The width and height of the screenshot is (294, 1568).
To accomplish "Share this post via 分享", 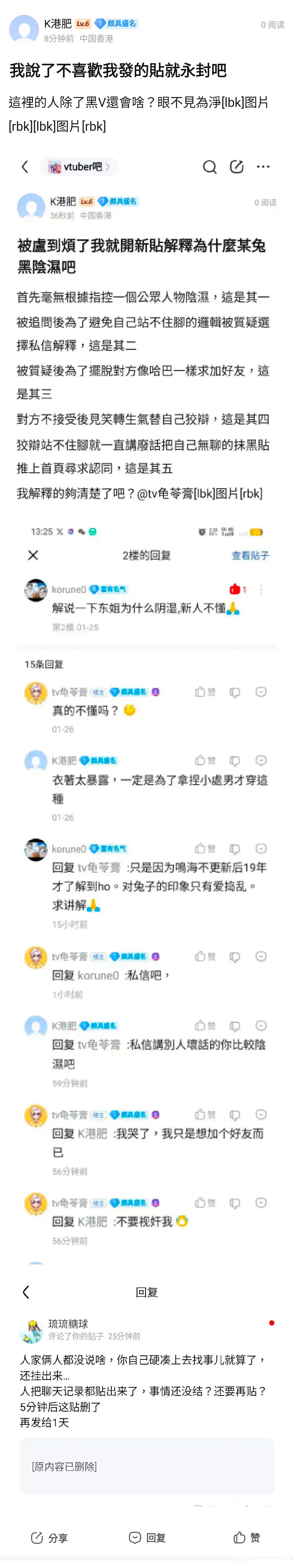I will pos(49,1538).
